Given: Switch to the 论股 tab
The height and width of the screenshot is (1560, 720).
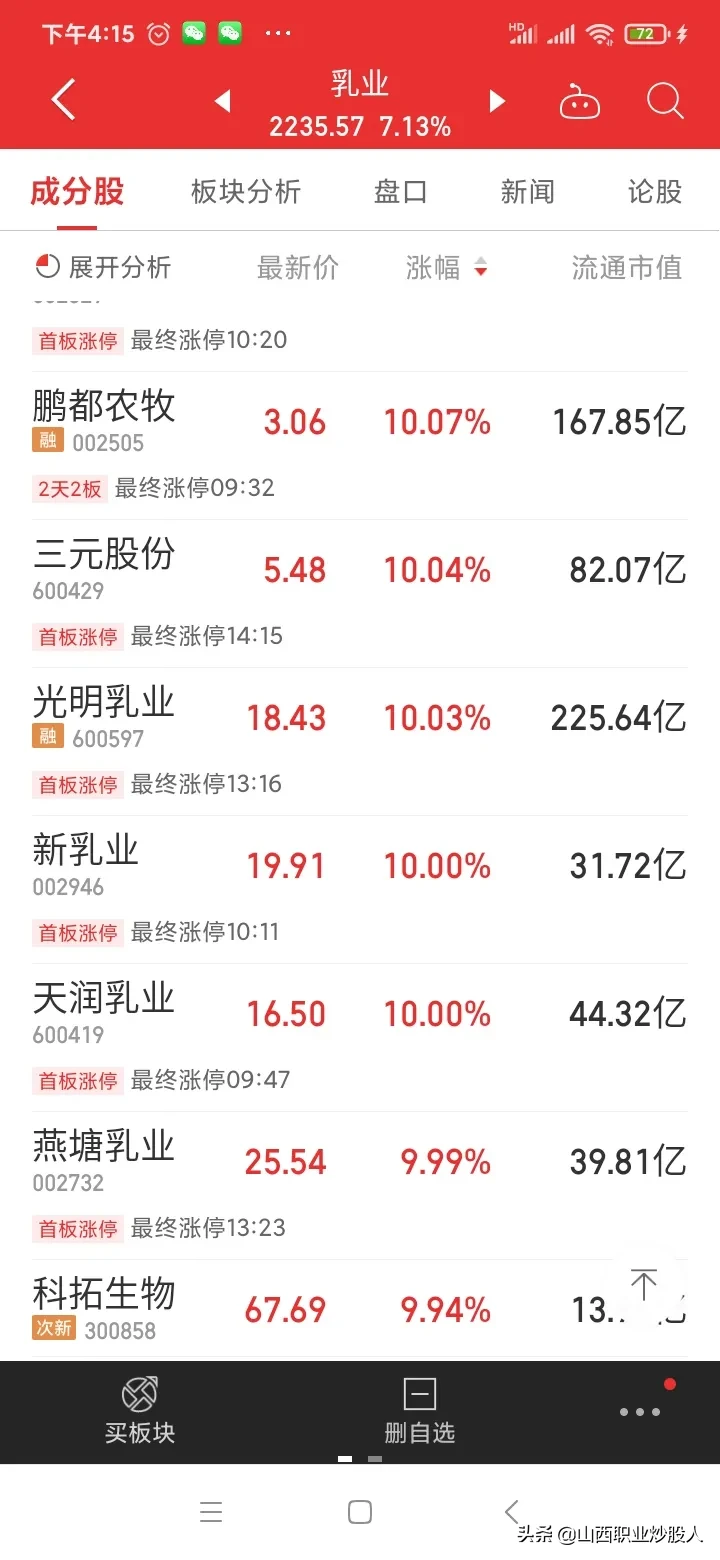Looking at the screenshot, I should pyautogui.click(x=655, y=191).
